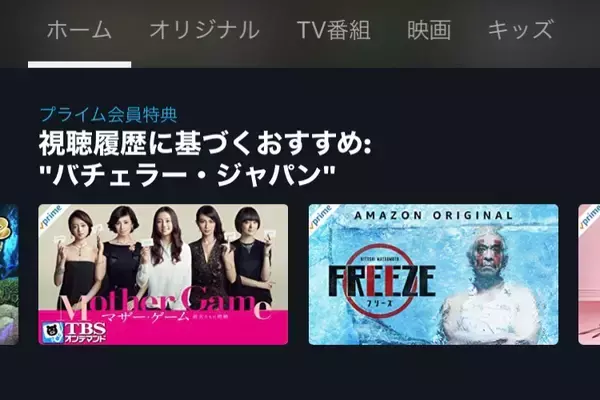Go to the 映画 tab
This screenshot has width=600, height=400.
coord(429,30)
